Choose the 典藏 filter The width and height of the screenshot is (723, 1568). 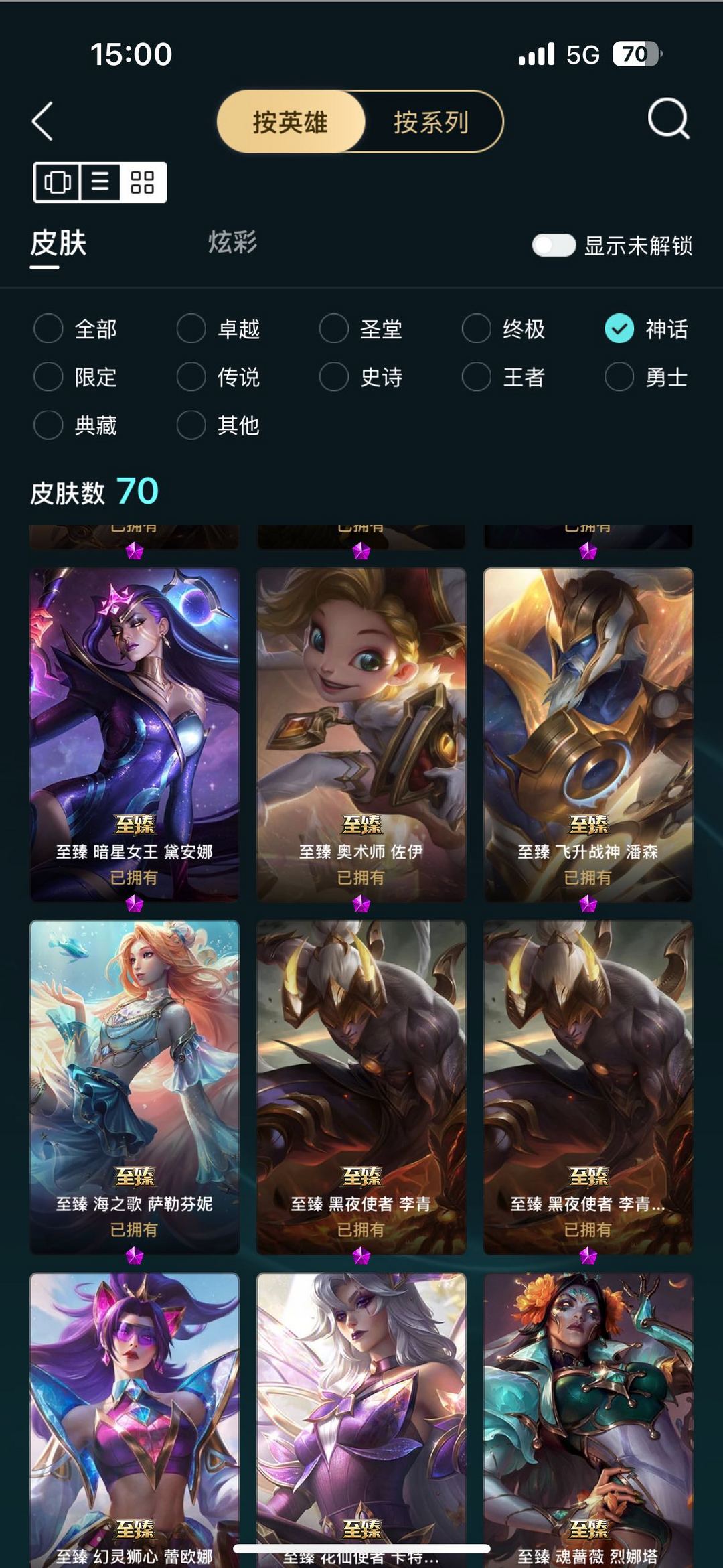coord(76,425)
